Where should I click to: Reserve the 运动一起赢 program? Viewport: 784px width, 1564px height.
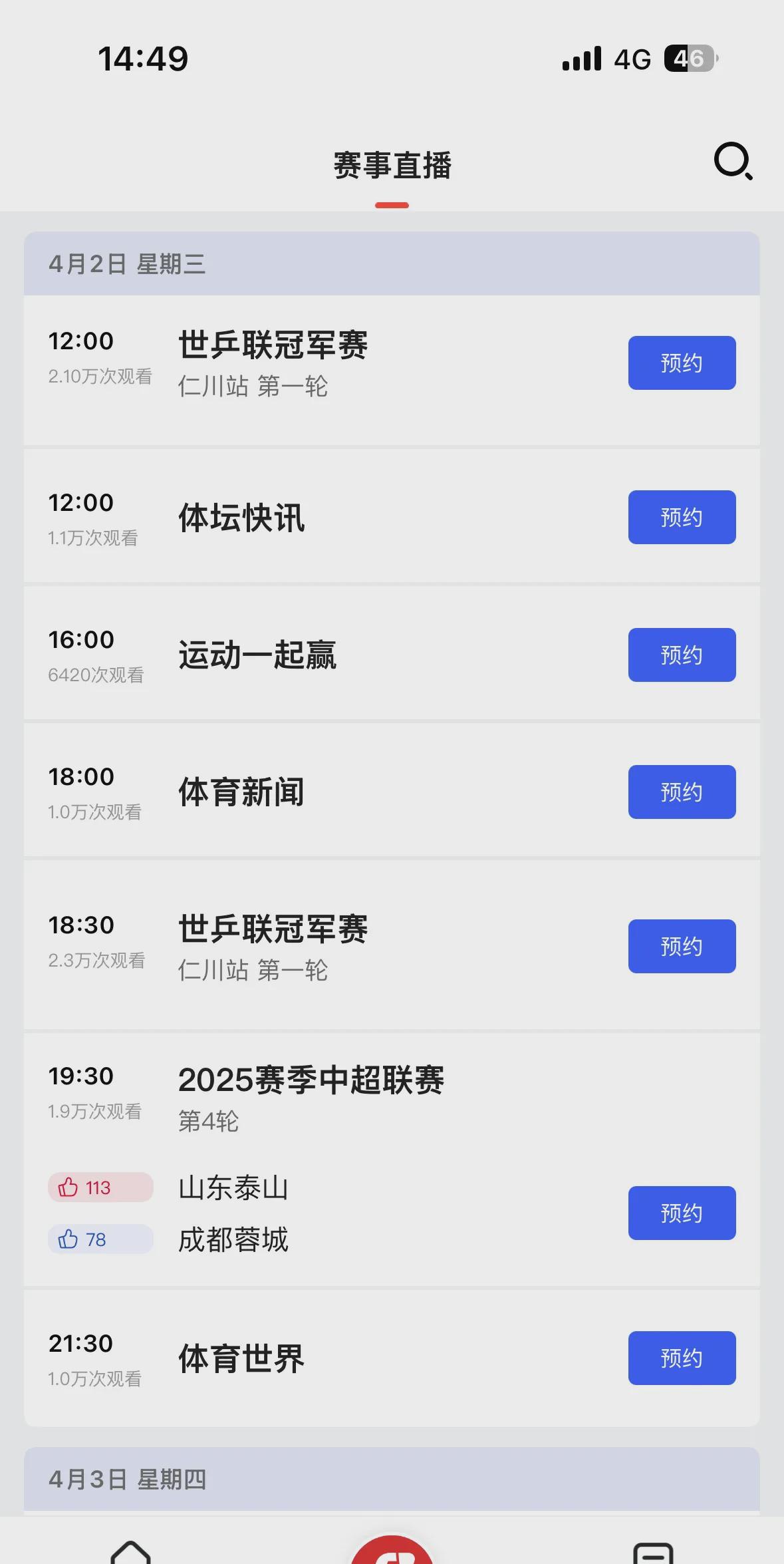(x=682, y=655)
